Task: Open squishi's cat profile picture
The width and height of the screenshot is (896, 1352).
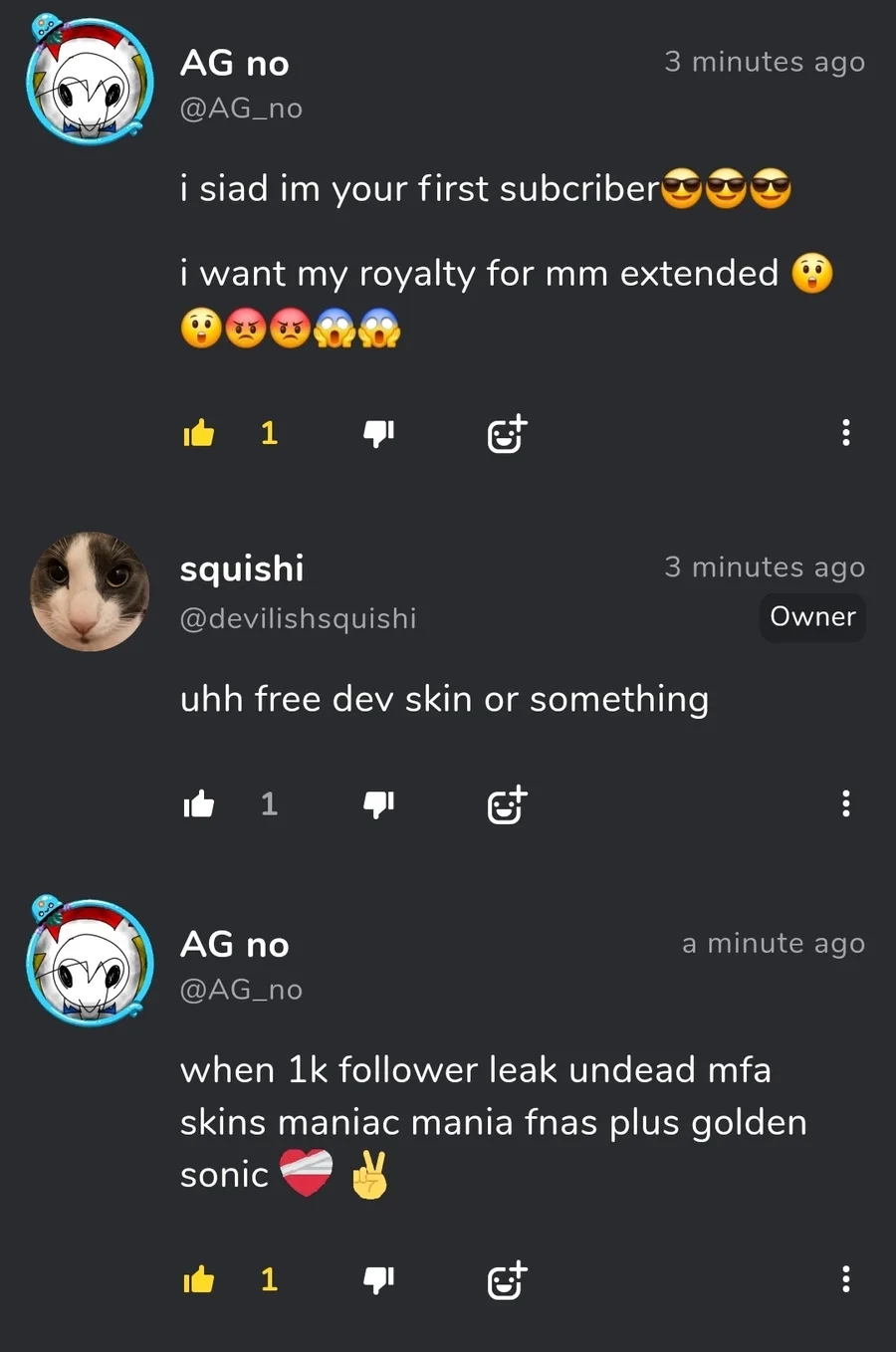Action: (90, 591)
